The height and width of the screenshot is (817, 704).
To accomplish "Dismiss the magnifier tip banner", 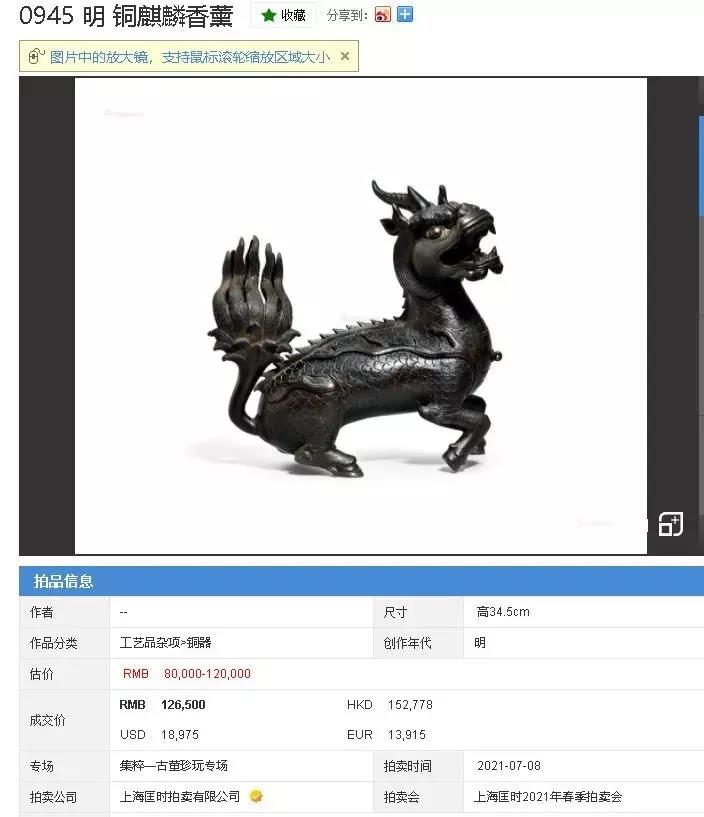I will coord(345,56).
